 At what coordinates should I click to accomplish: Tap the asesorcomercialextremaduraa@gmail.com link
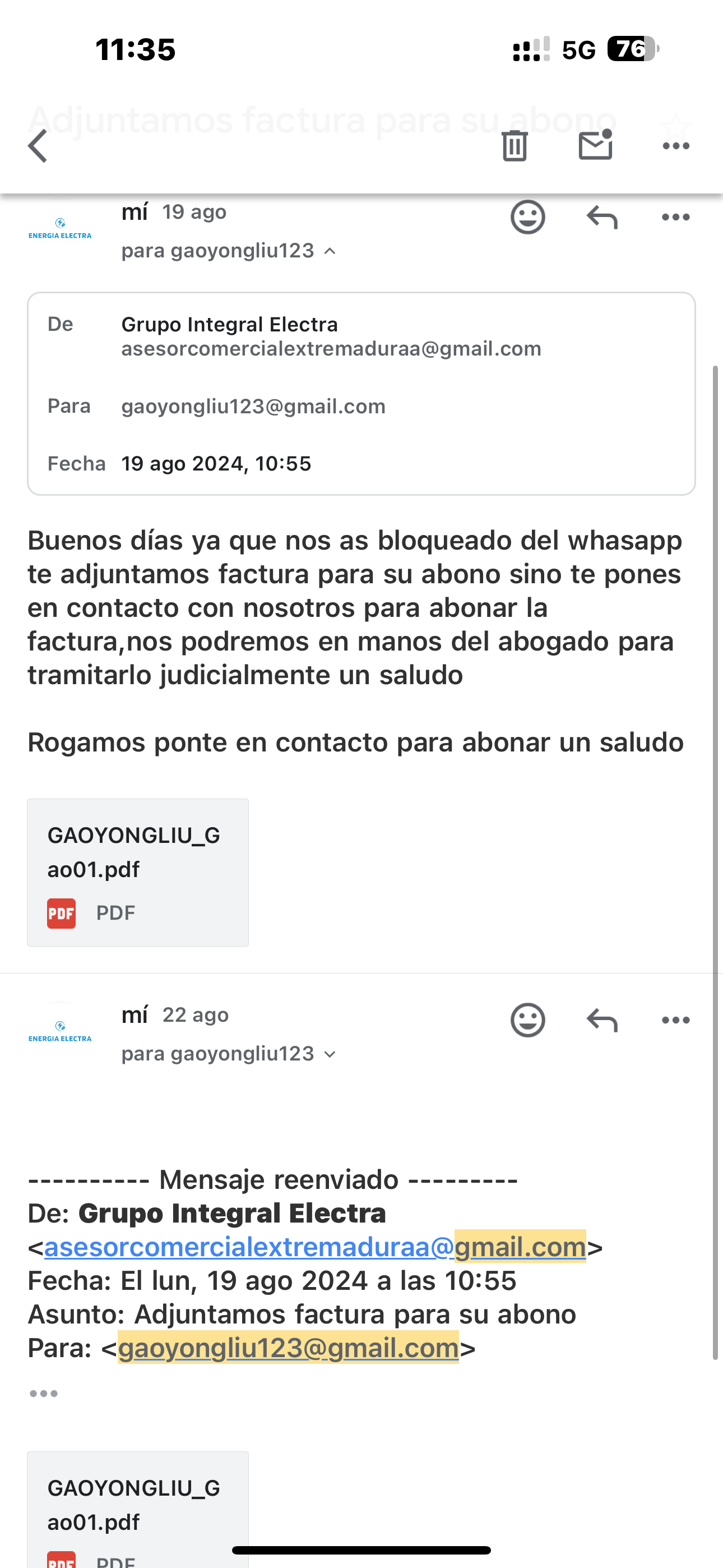click(314, 1247)
